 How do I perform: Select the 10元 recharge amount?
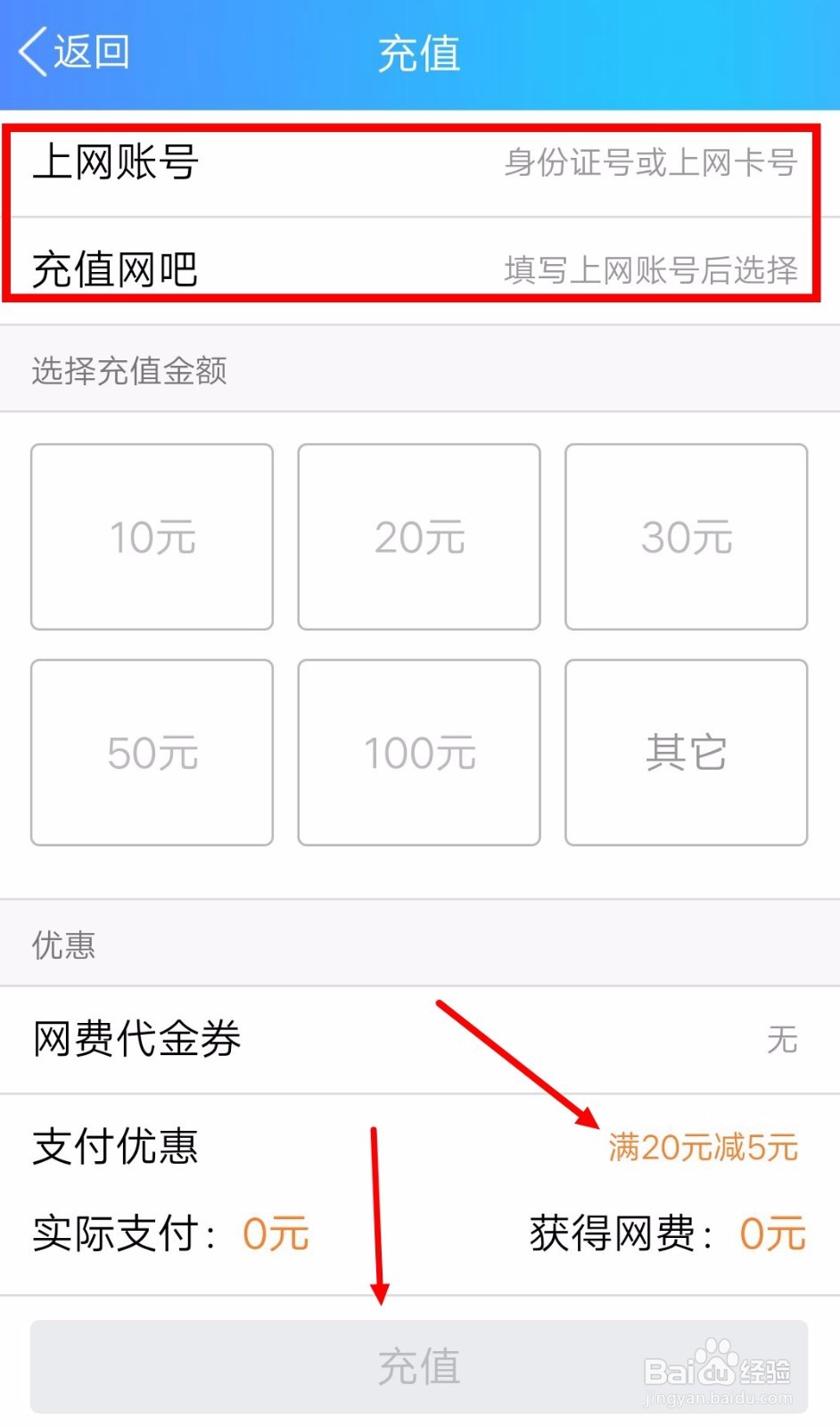[x=151, y=536]
